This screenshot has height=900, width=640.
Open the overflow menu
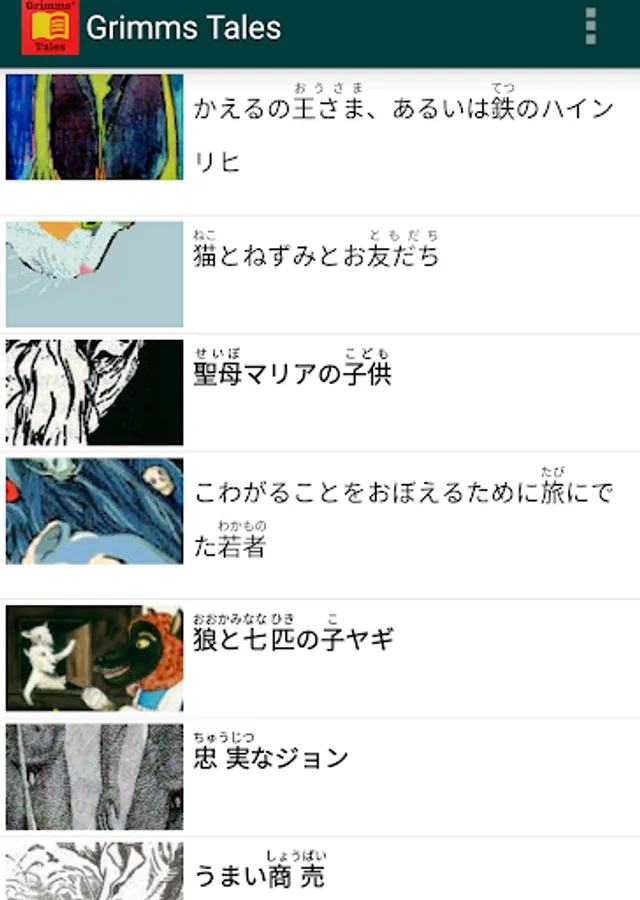click(x=591, y=27)
